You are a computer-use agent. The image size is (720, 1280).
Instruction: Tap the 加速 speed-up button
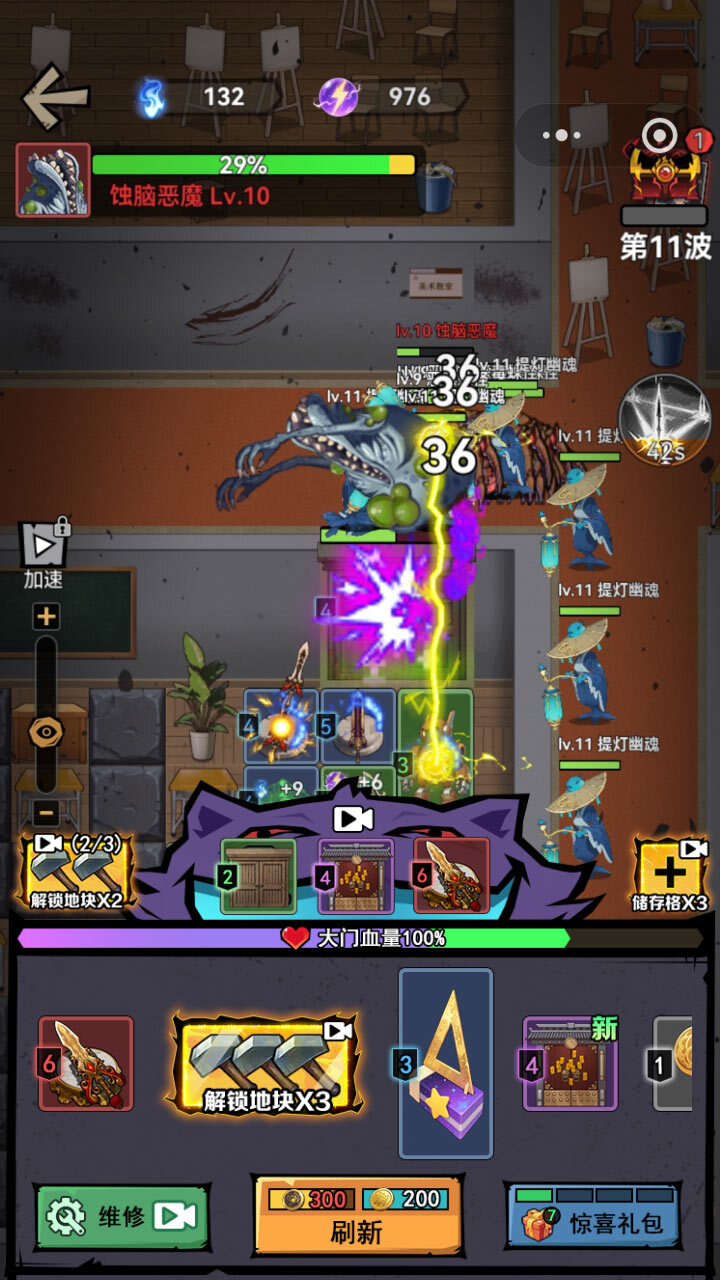pyautogui.click(x=45, y=554)
